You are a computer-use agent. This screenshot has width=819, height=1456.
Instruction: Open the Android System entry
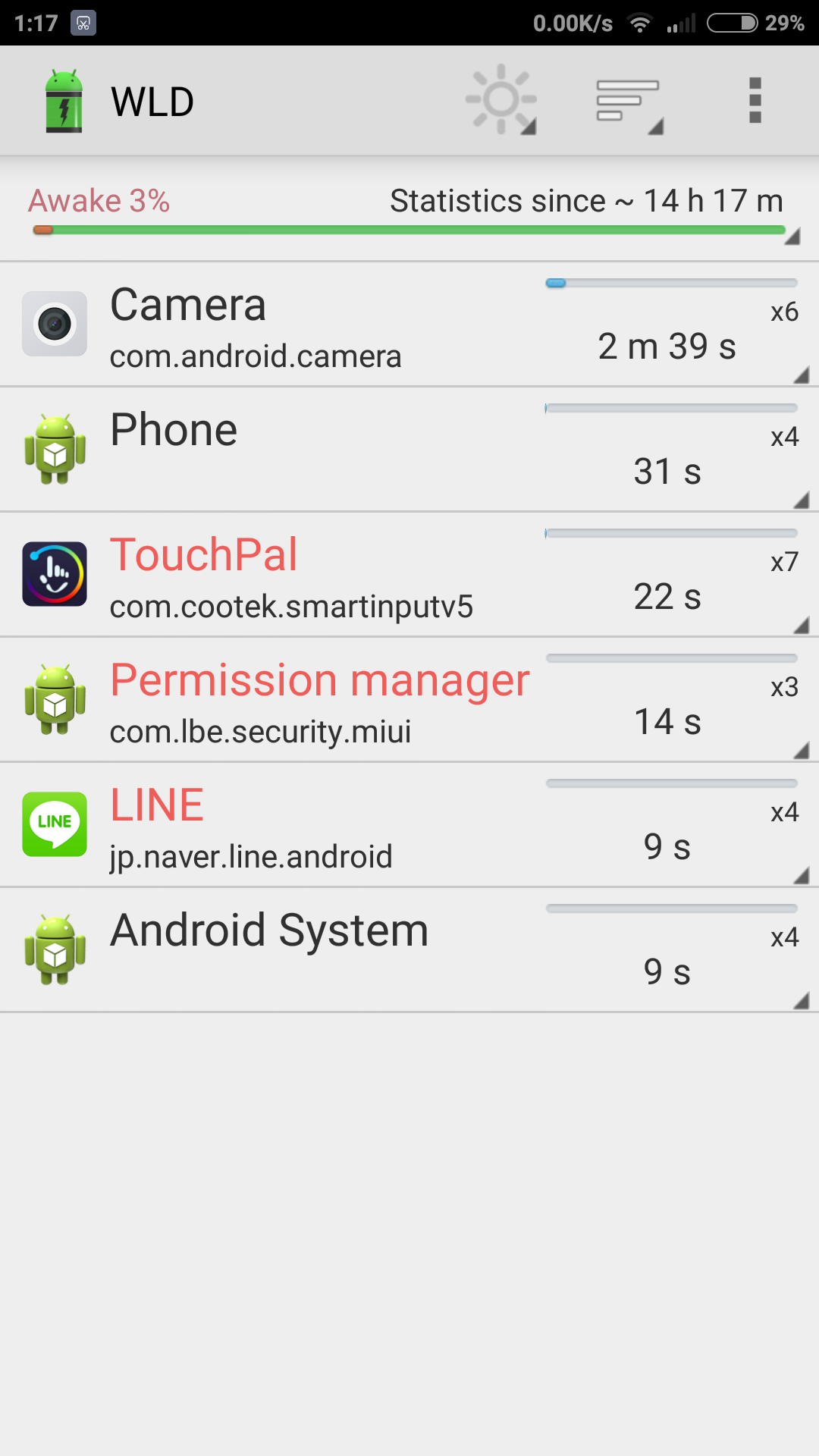point(409,950)
